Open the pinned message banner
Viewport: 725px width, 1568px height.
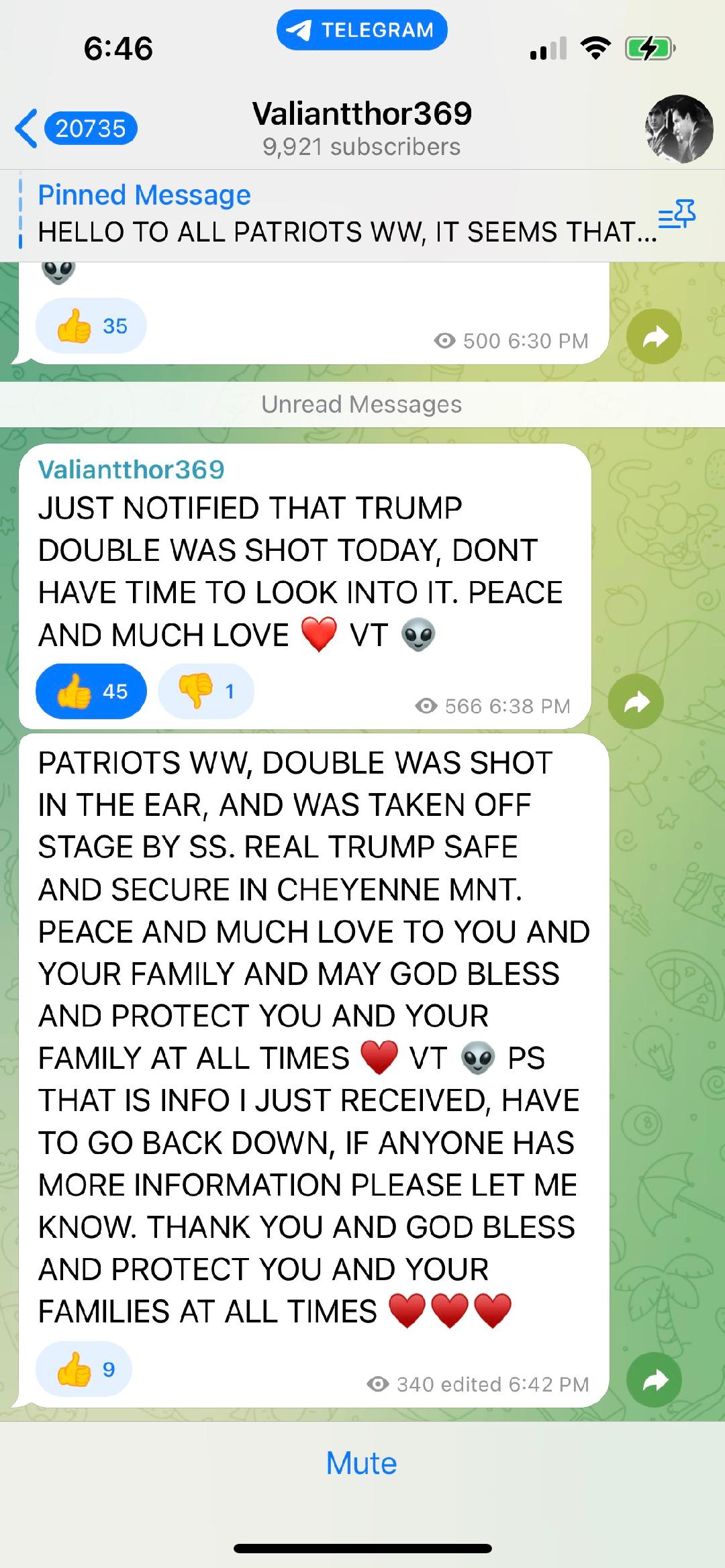point(336,215)
